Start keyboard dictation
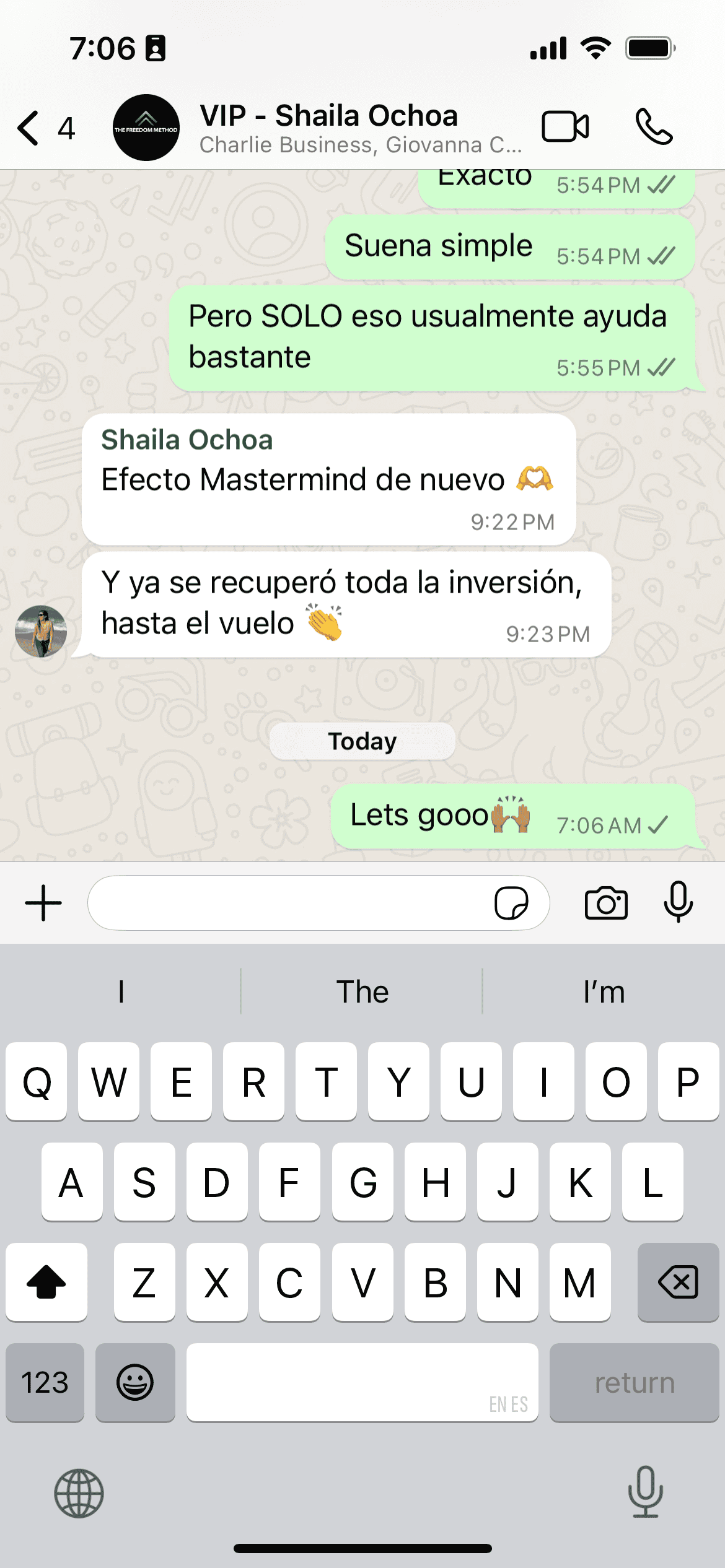The width and height of the screenshot is (725, 1568). click(x=646, y=1492)
